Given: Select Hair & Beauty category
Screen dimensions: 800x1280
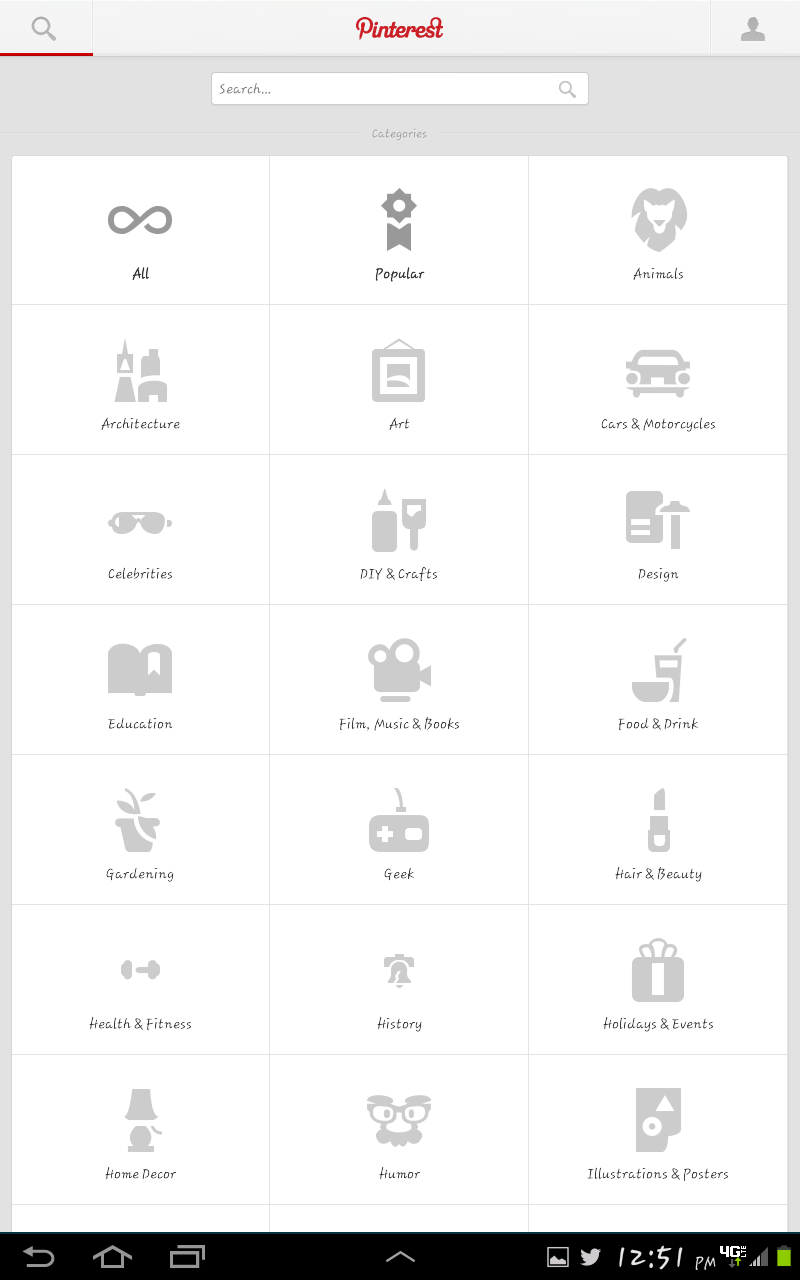Looking at the screenshot, I should (658, 831).
